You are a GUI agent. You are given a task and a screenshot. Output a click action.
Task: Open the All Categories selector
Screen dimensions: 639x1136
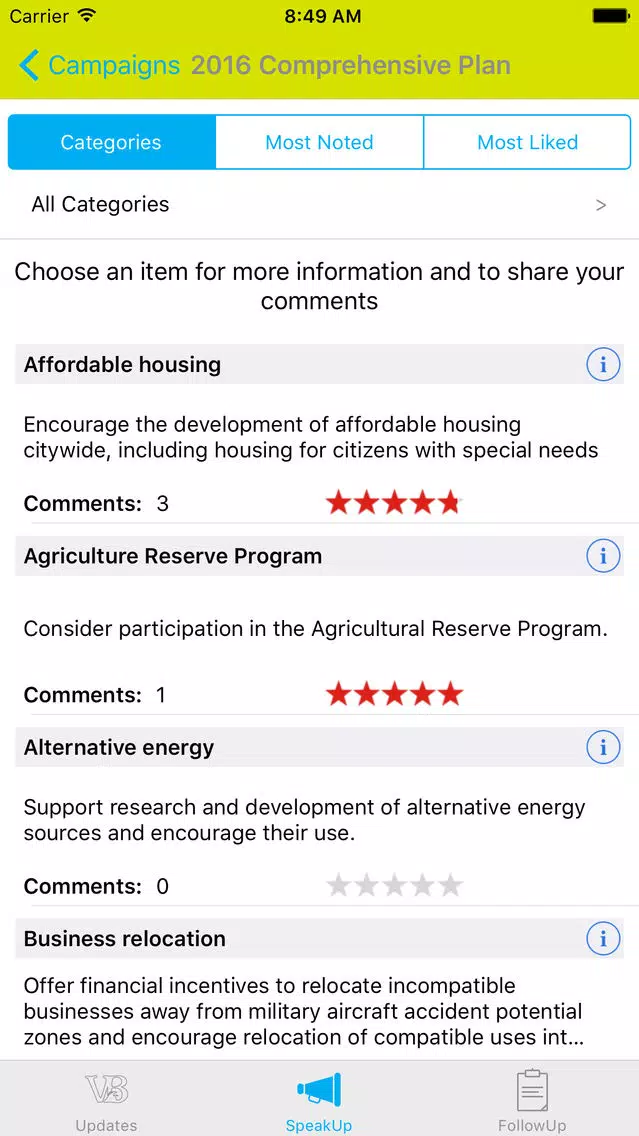[x=320, y=204]
